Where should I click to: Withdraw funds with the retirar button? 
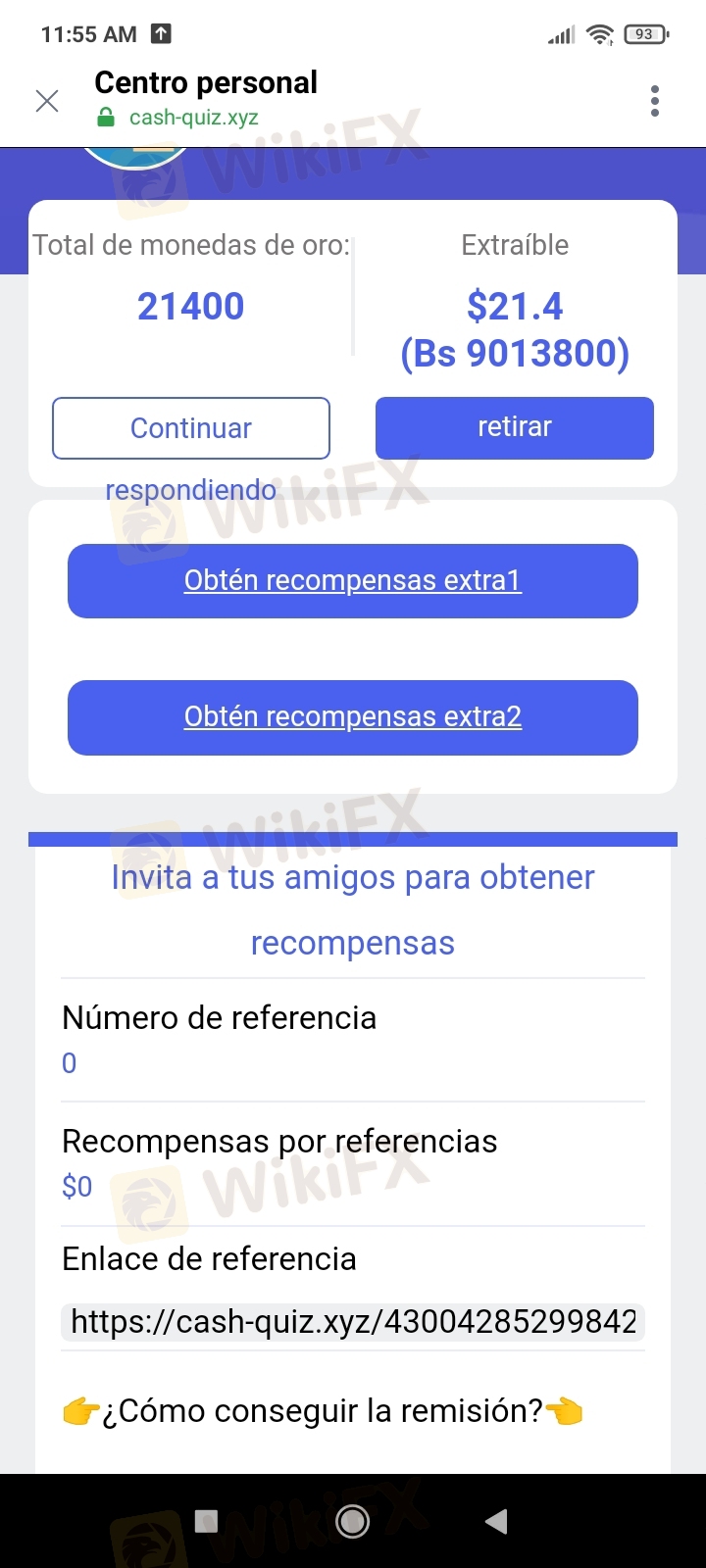[514, 428]
